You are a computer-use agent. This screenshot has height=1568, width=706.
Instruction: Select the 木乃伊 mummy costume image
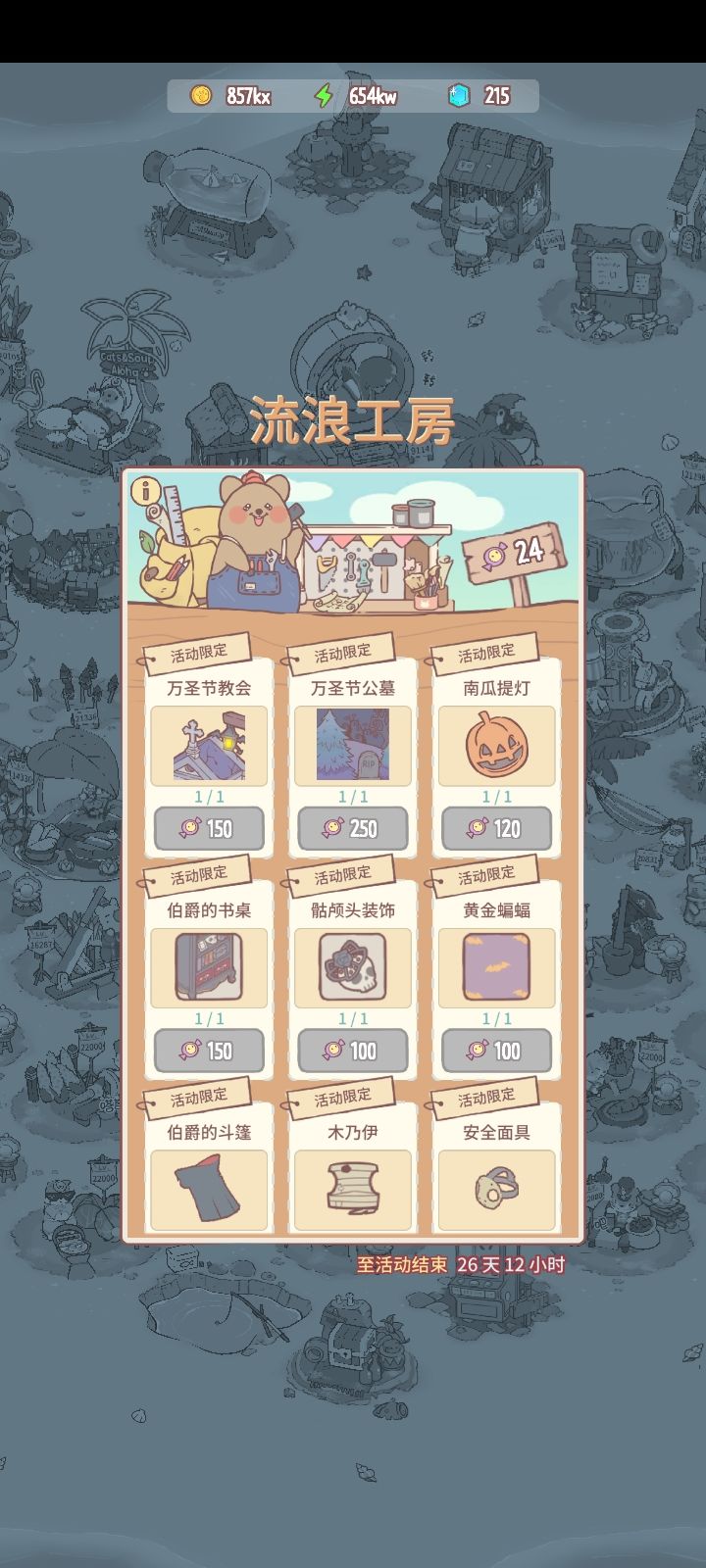click(352, 1190)
